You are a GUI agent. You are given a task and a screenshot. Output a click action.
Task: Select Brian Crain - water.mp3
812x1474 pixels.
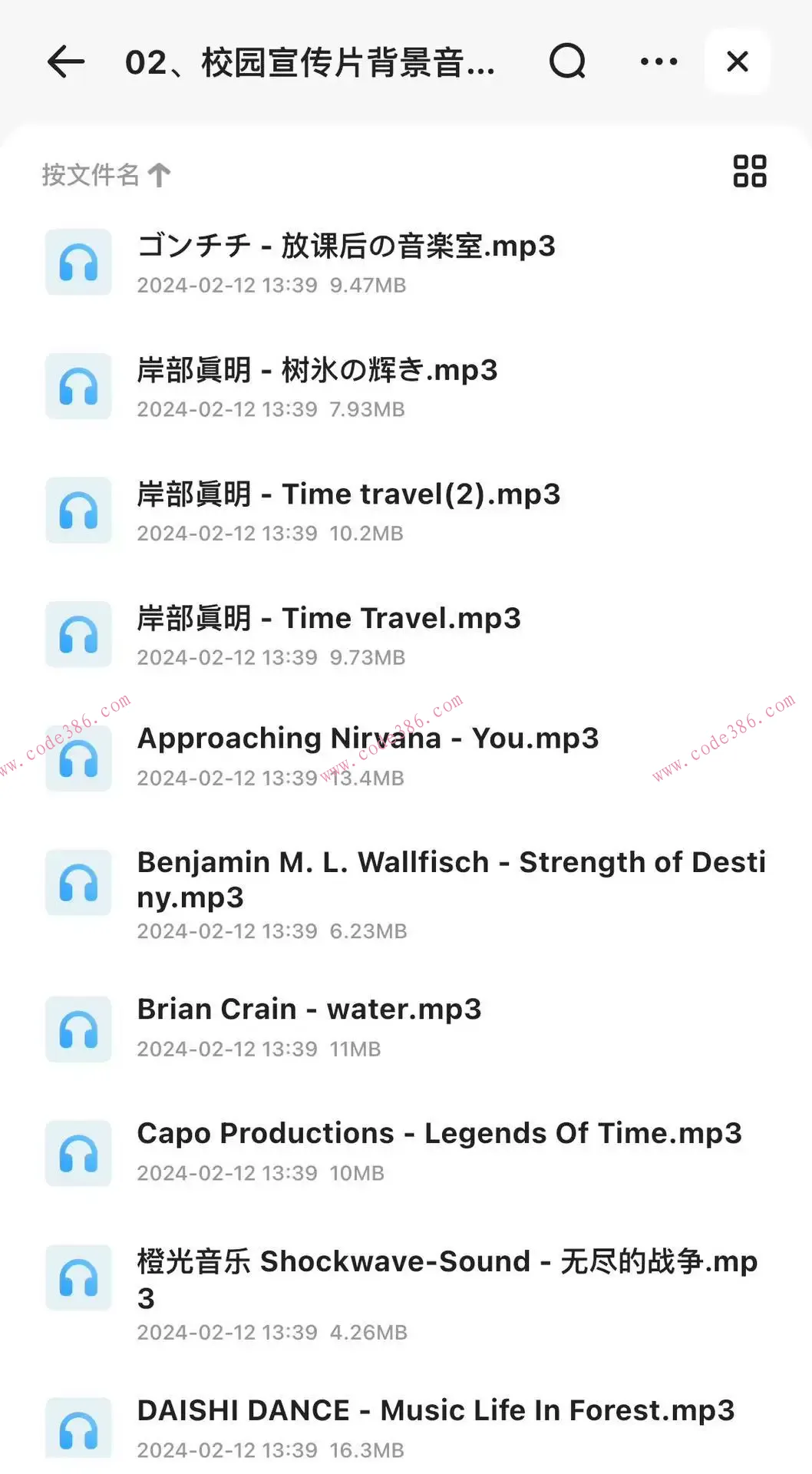point(309,1026)
